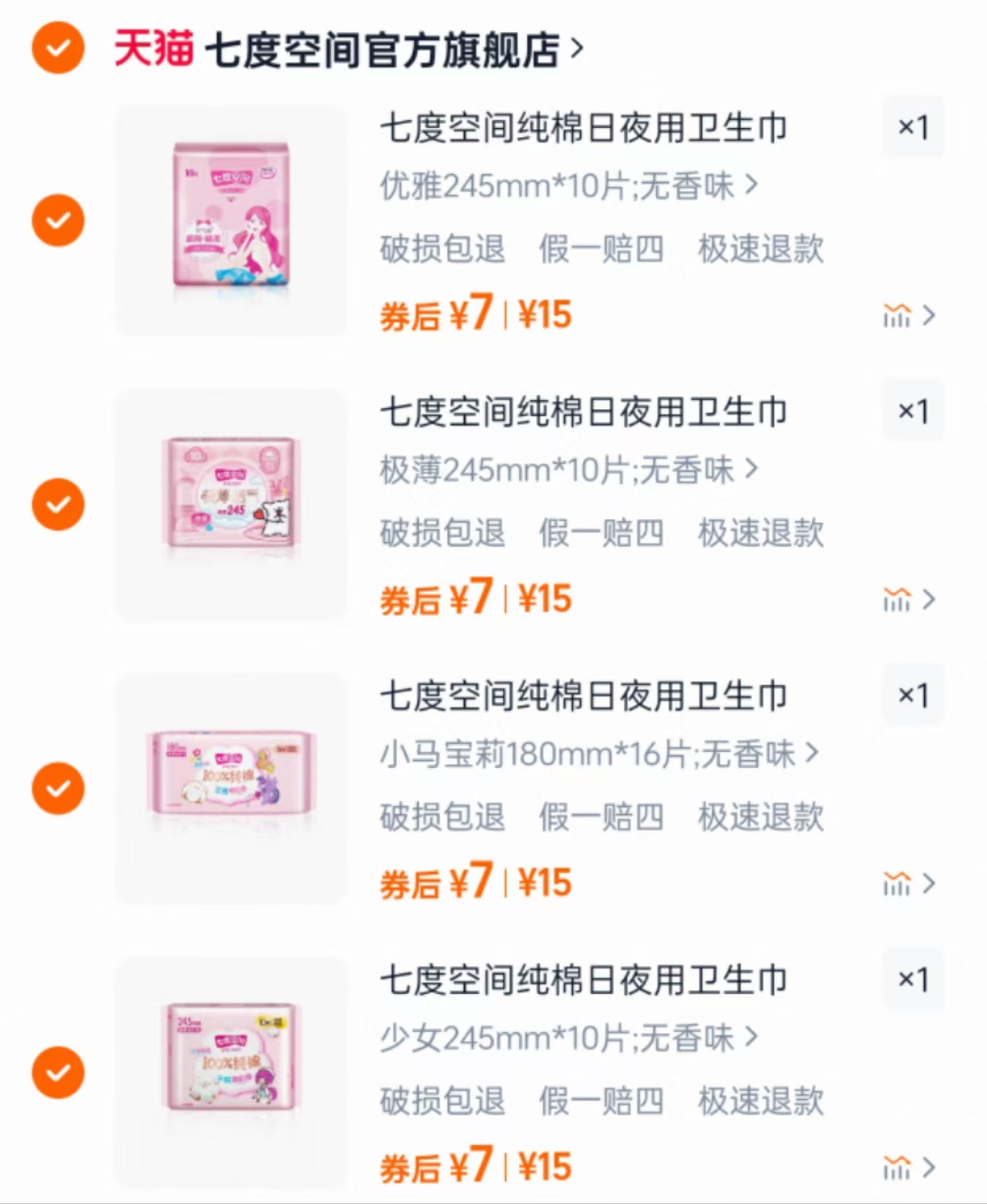Uncheck the 优雅245mm sanitary pad item

tap(57, 220)
